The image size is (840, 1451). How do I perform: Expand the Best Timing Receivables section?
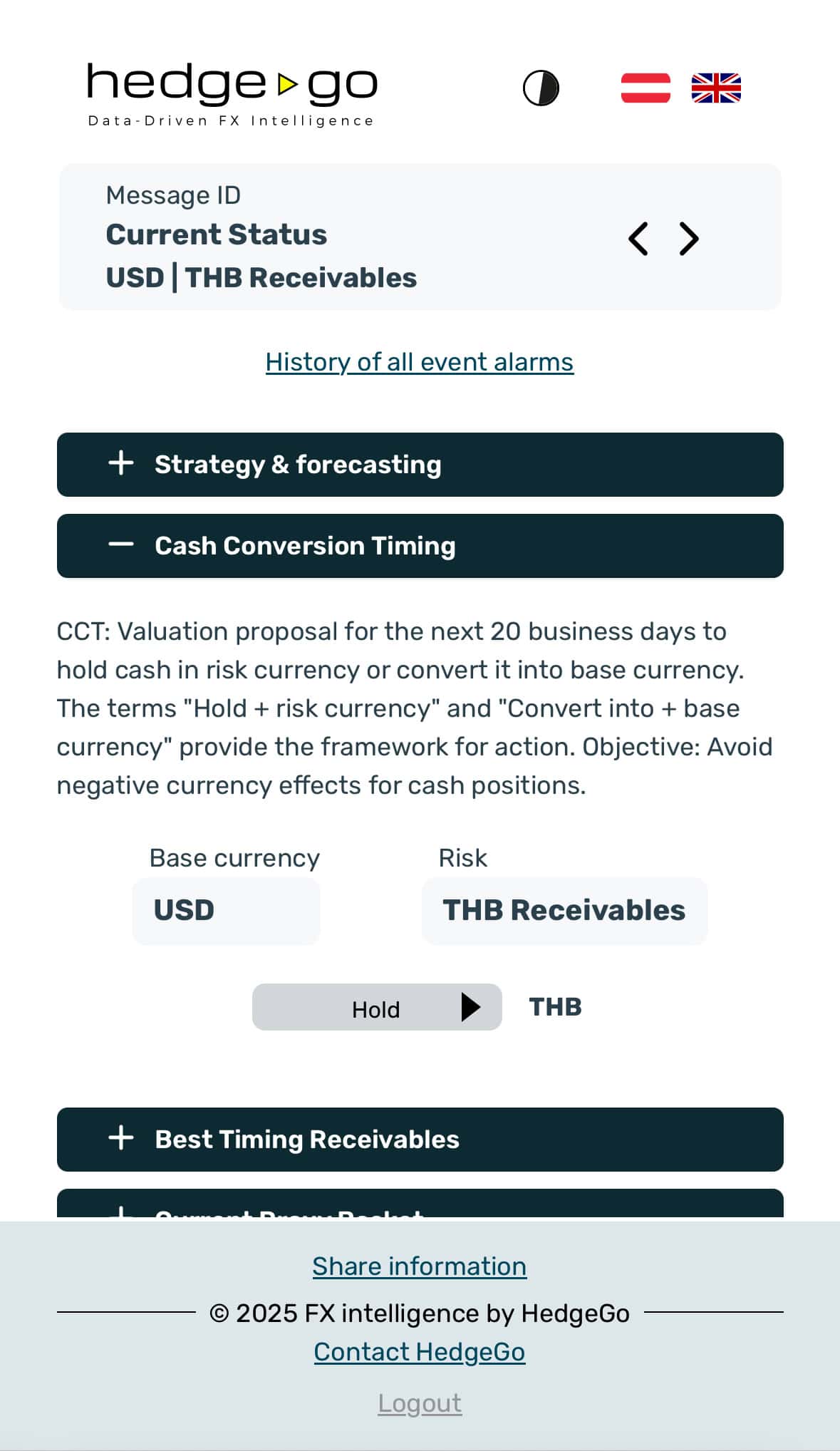(420, 1140)
